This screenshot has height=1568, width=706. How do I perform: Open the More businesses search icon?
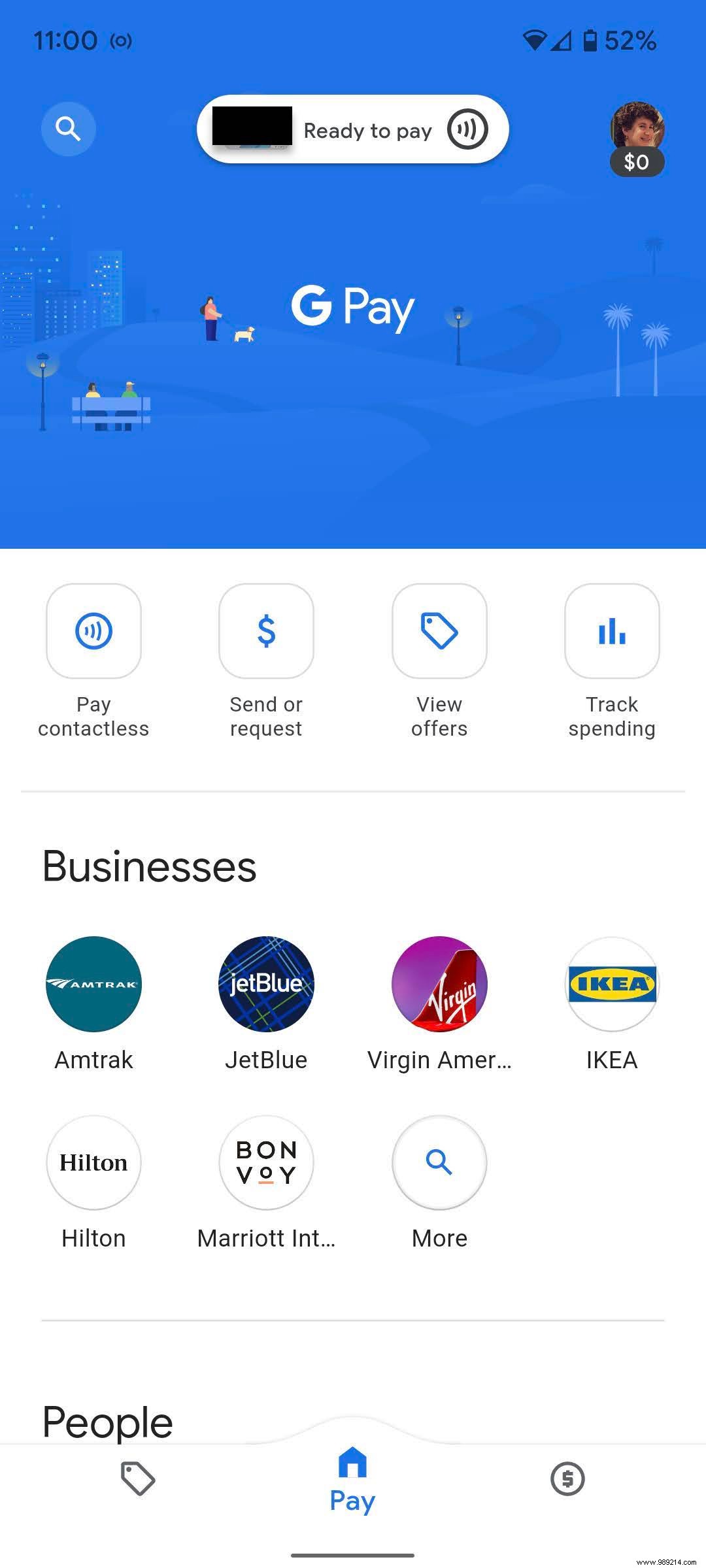point(439,1162)
